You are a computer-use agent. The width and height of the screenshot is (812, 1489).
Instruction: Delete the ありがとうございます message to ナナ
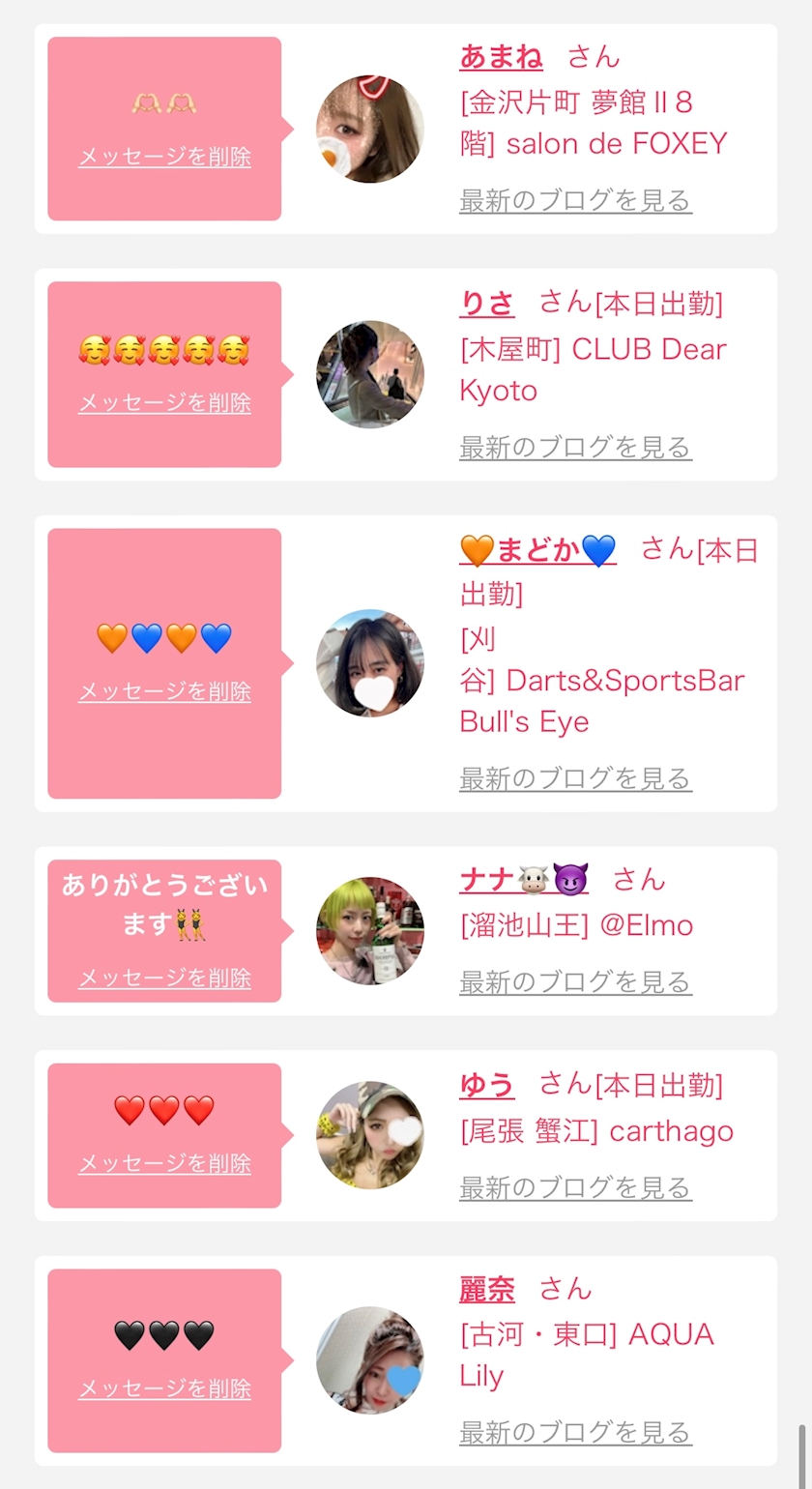tap(164, 978)
